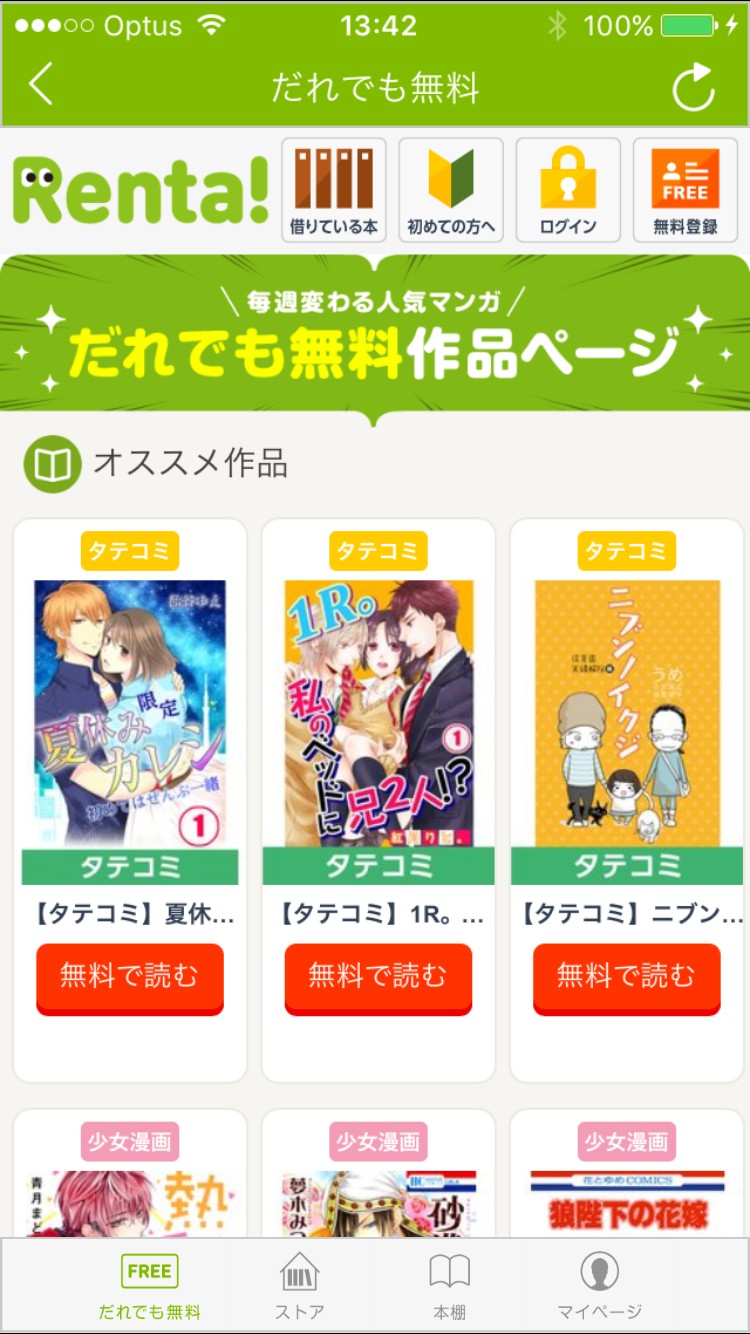Tap 無料で読む under ニブン title
The image size is (750, 1334).
click(626, 977)
